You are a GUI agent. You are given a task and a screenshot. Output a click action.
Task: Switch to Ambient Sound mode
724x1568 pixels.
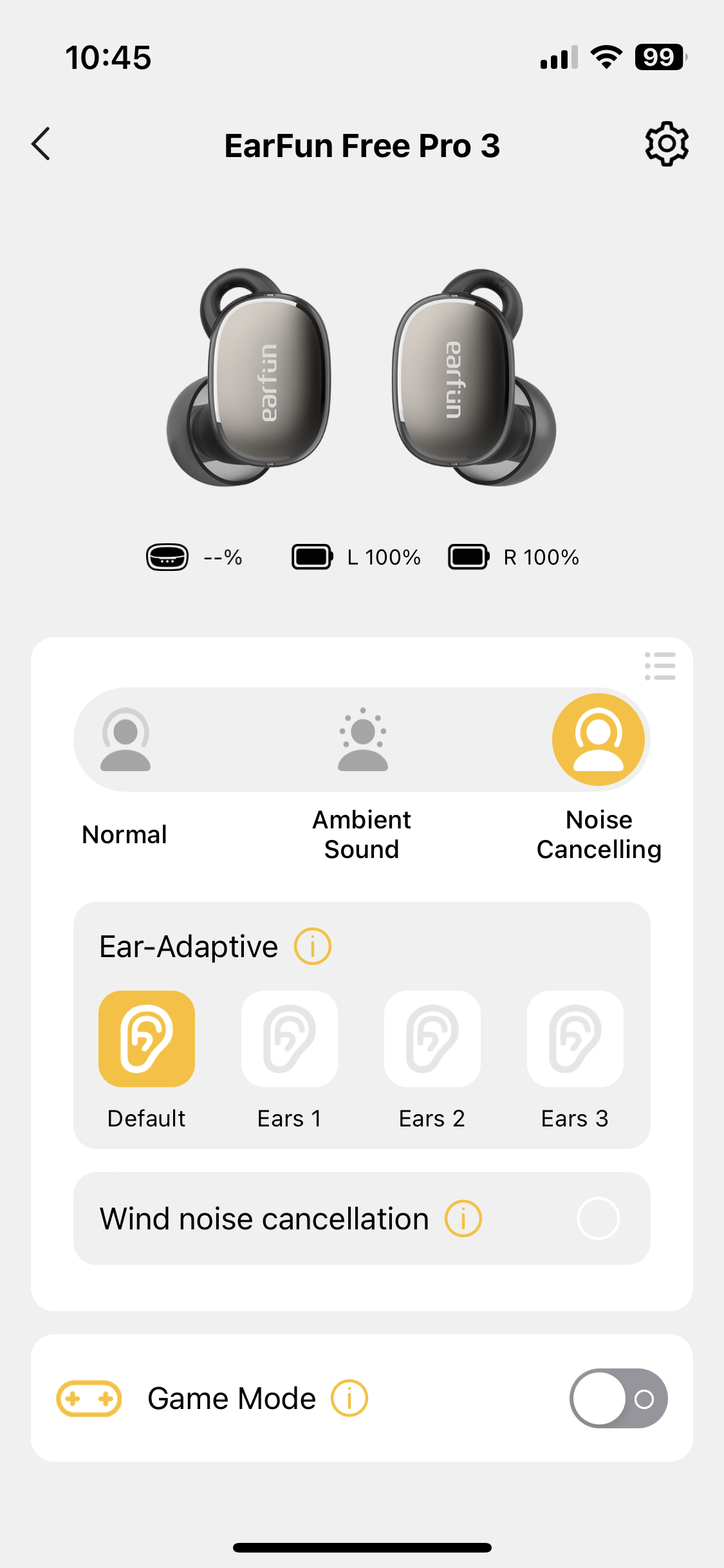coord(362,739)
